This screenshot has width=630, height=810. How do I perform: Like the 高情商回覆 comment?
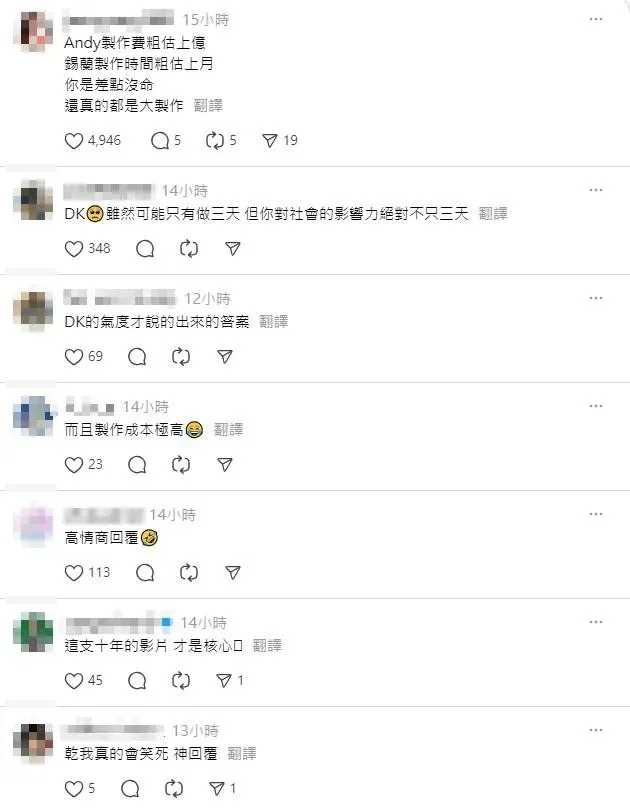tap(74, 572)
